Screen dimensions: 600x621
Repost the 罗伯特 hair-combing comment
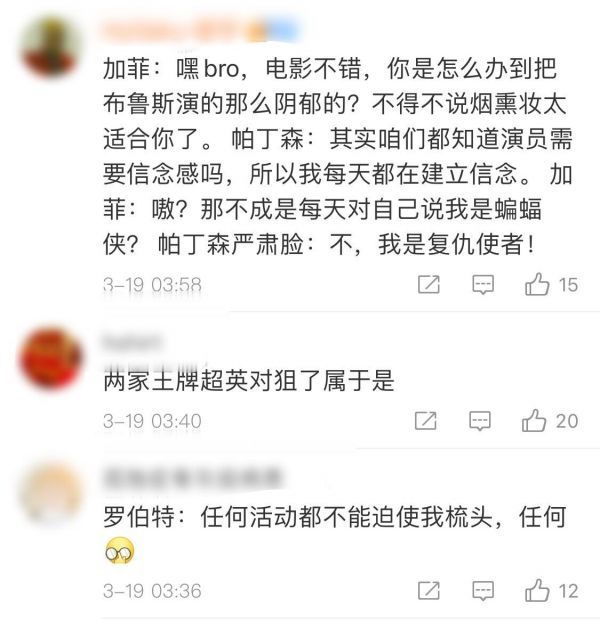[x=428, y=590]
